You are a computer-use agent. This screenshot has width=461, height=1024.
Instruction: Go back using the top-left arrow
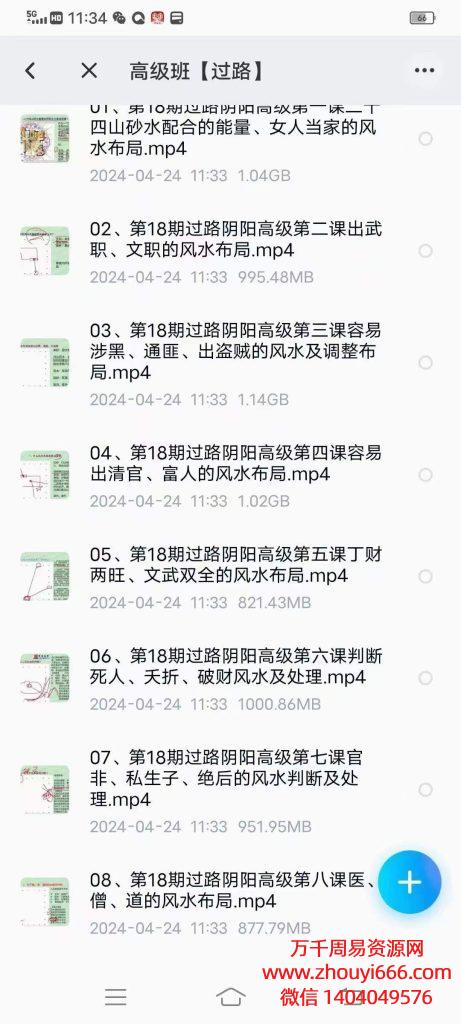tap(30, 71)
